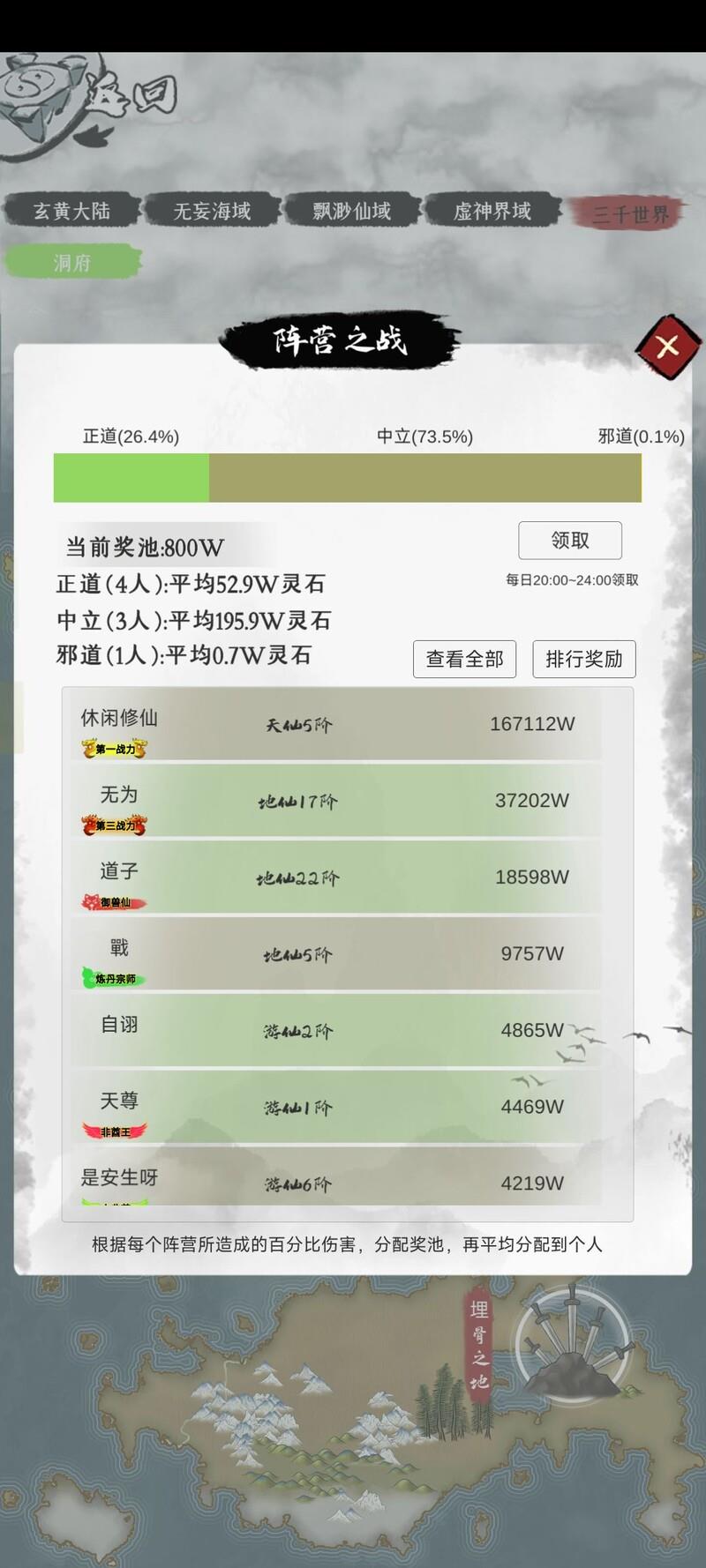
Task: Tap the 领取 button to claim reward
Action: pyautogui.click(x=569, y=540)
